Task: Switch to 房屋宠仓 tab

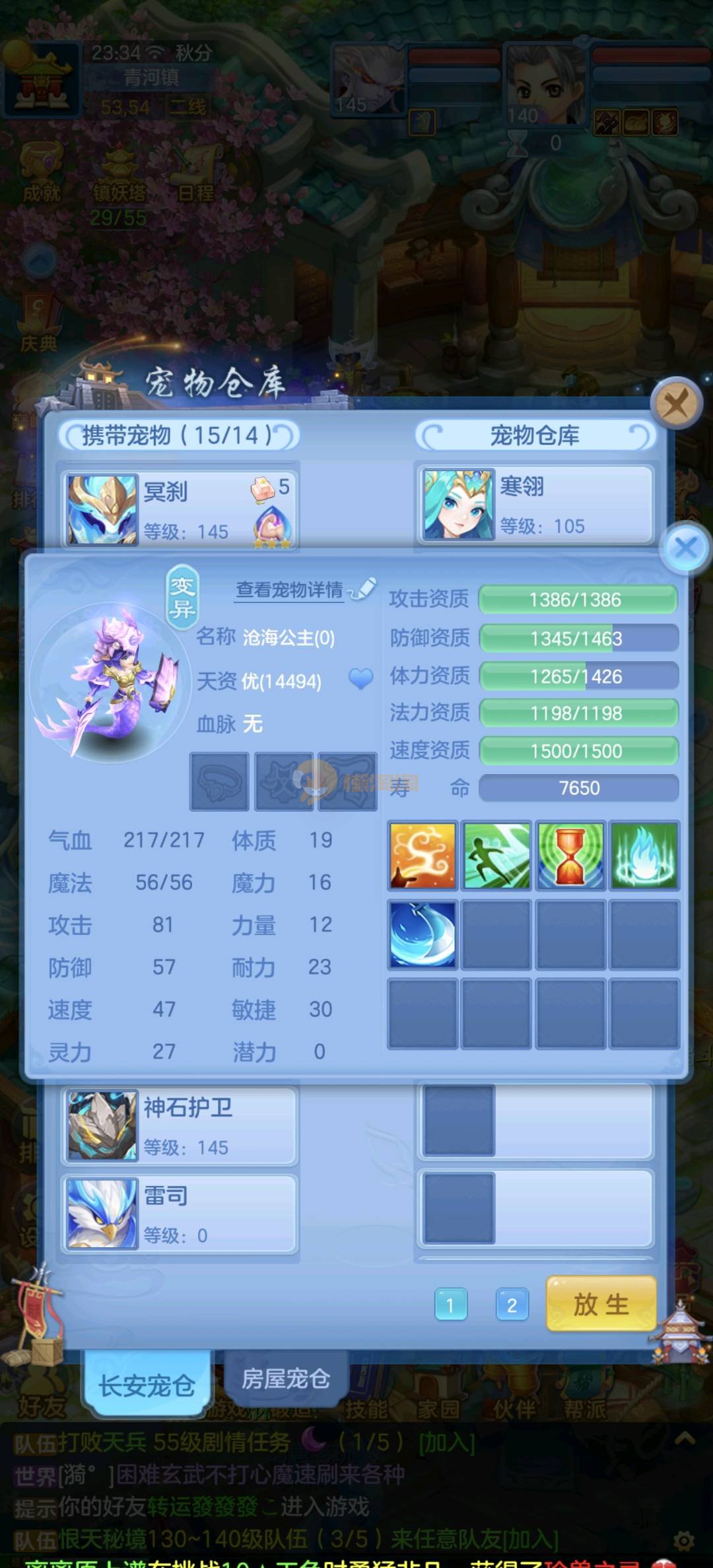Action: (285, 1379)
